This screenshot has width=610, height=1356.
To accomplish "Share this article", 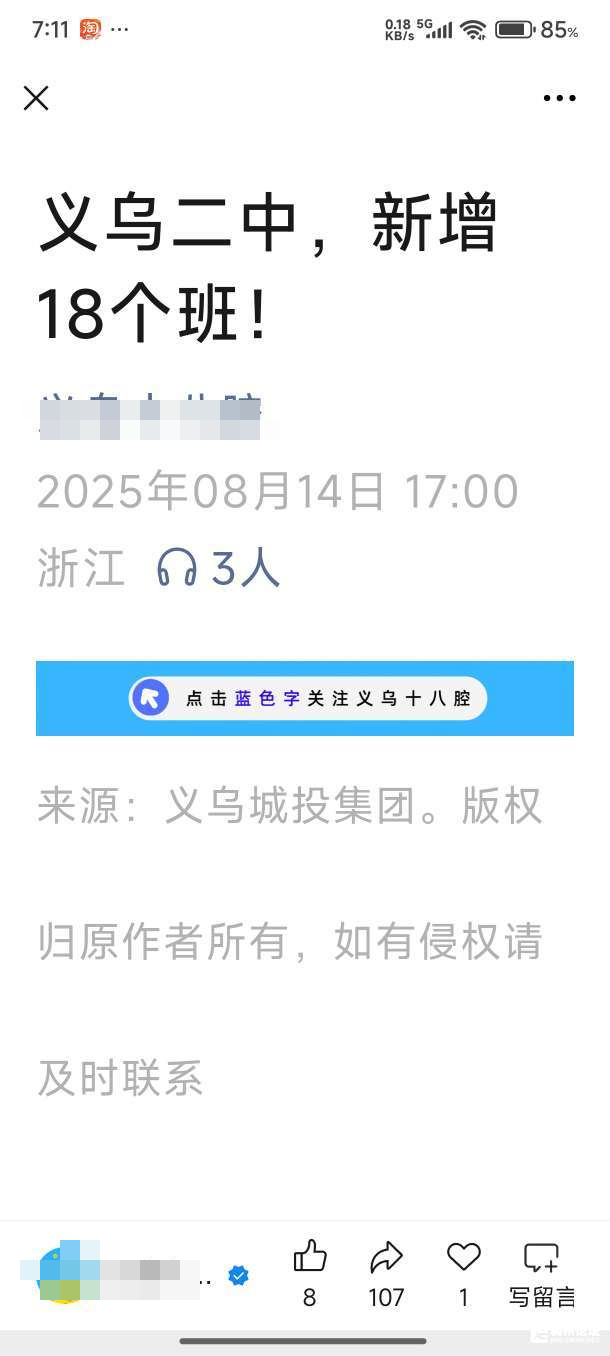I will (386, 1258).
